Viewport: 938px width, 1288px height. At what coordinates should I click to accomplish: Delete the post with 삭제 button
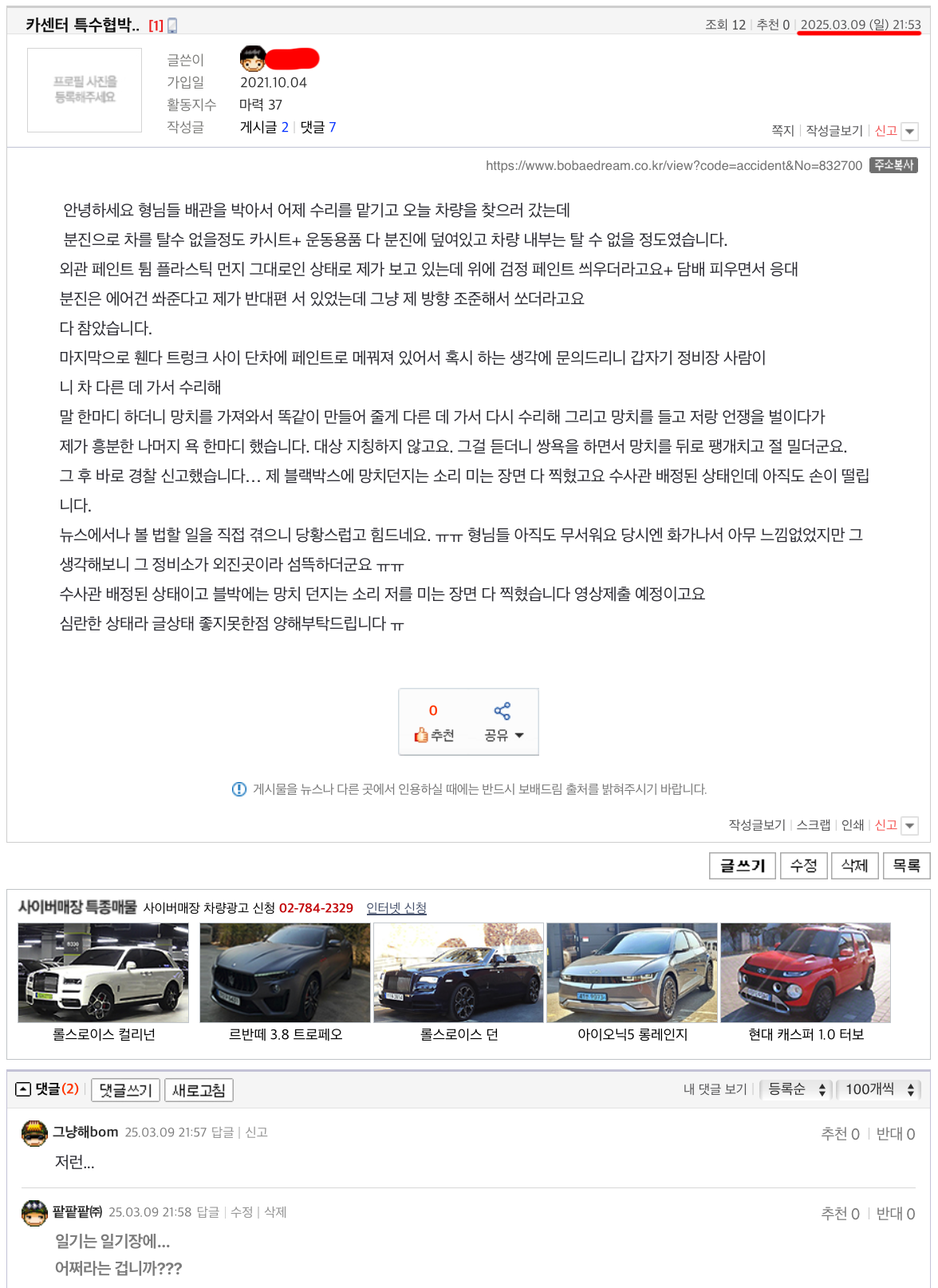point(854,866)
